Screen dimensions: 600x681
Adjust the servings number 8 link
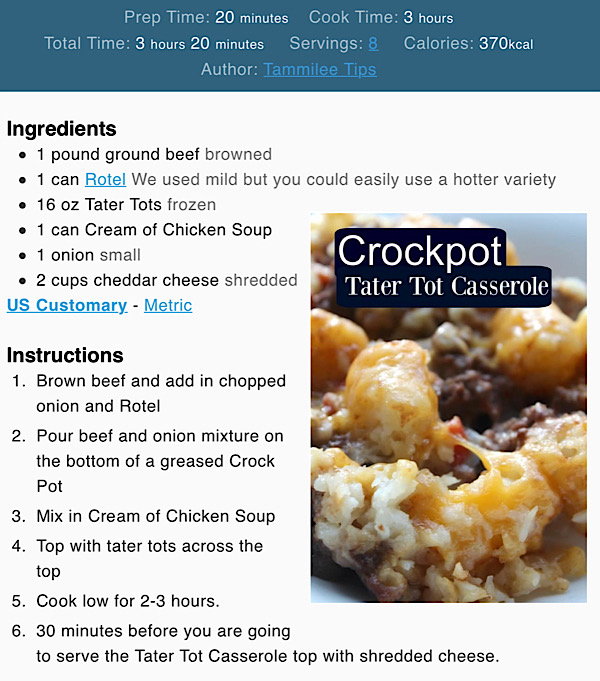(373, 44)
